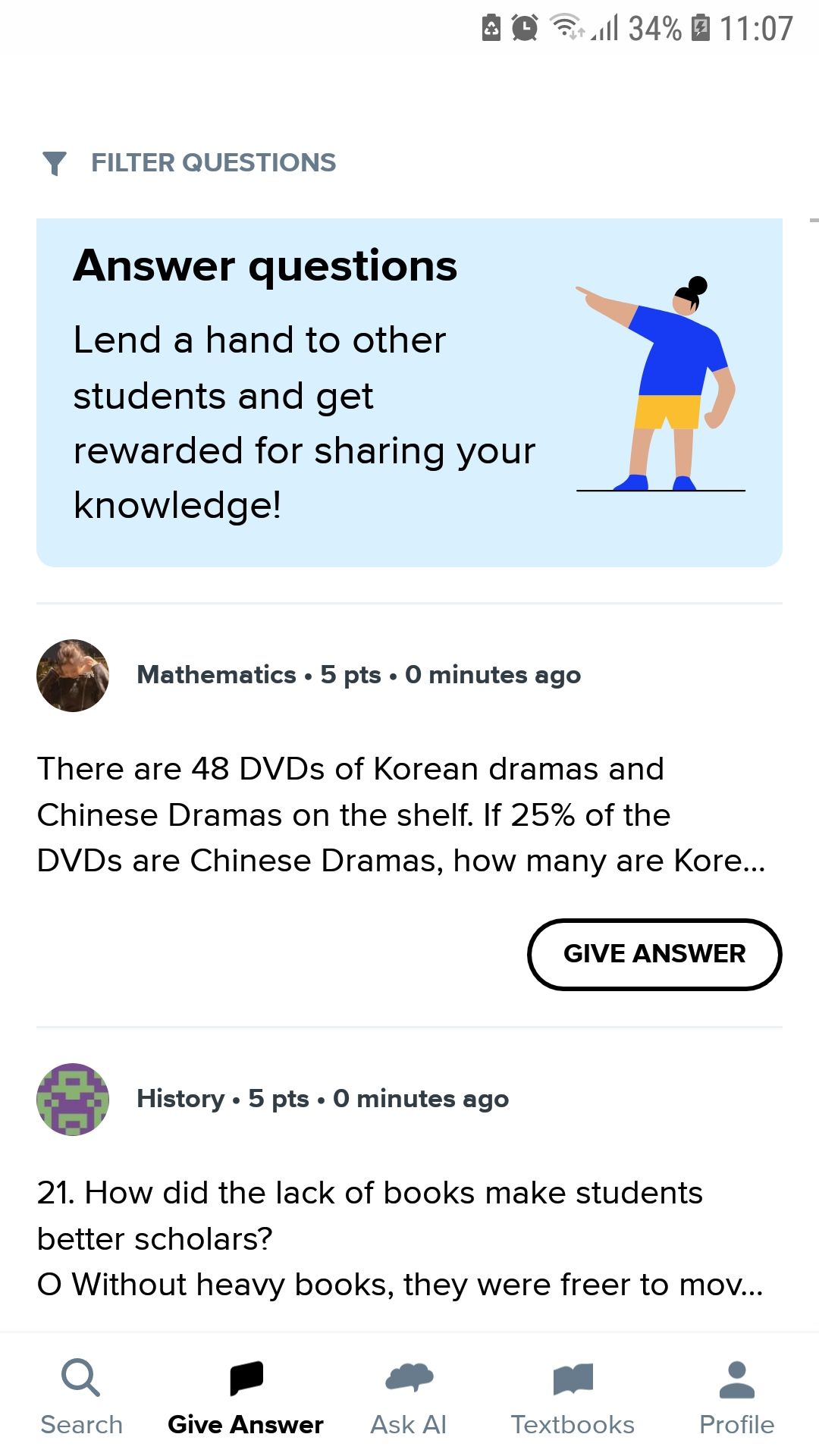Select the Search magnifier icon
The height and width of the screenshot is (1456, 819).
click(80, 1378)
